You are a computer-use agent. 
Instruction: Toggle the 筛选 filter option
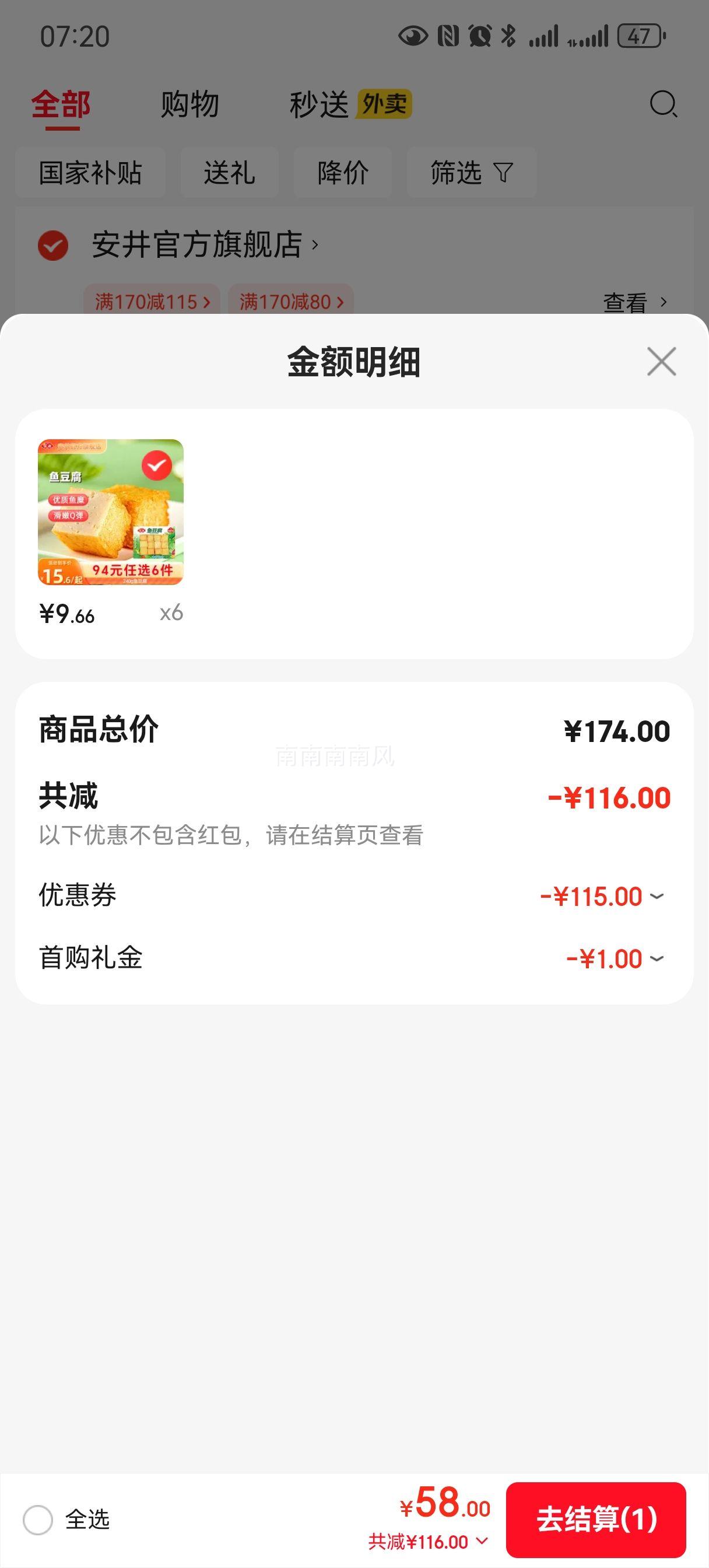pyautogui.click(x=472, y=173)
